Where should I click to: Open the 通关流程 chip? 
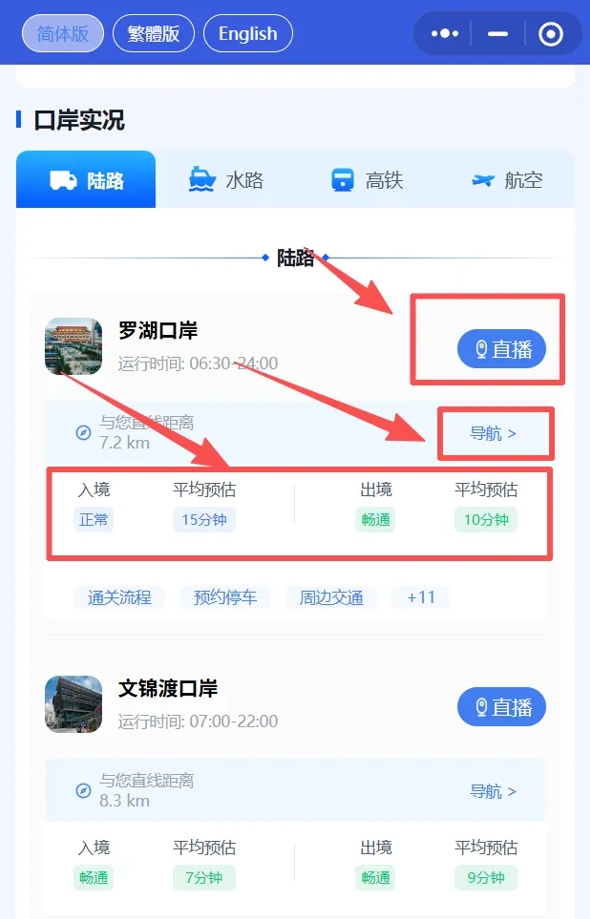[x=119, y=597]
